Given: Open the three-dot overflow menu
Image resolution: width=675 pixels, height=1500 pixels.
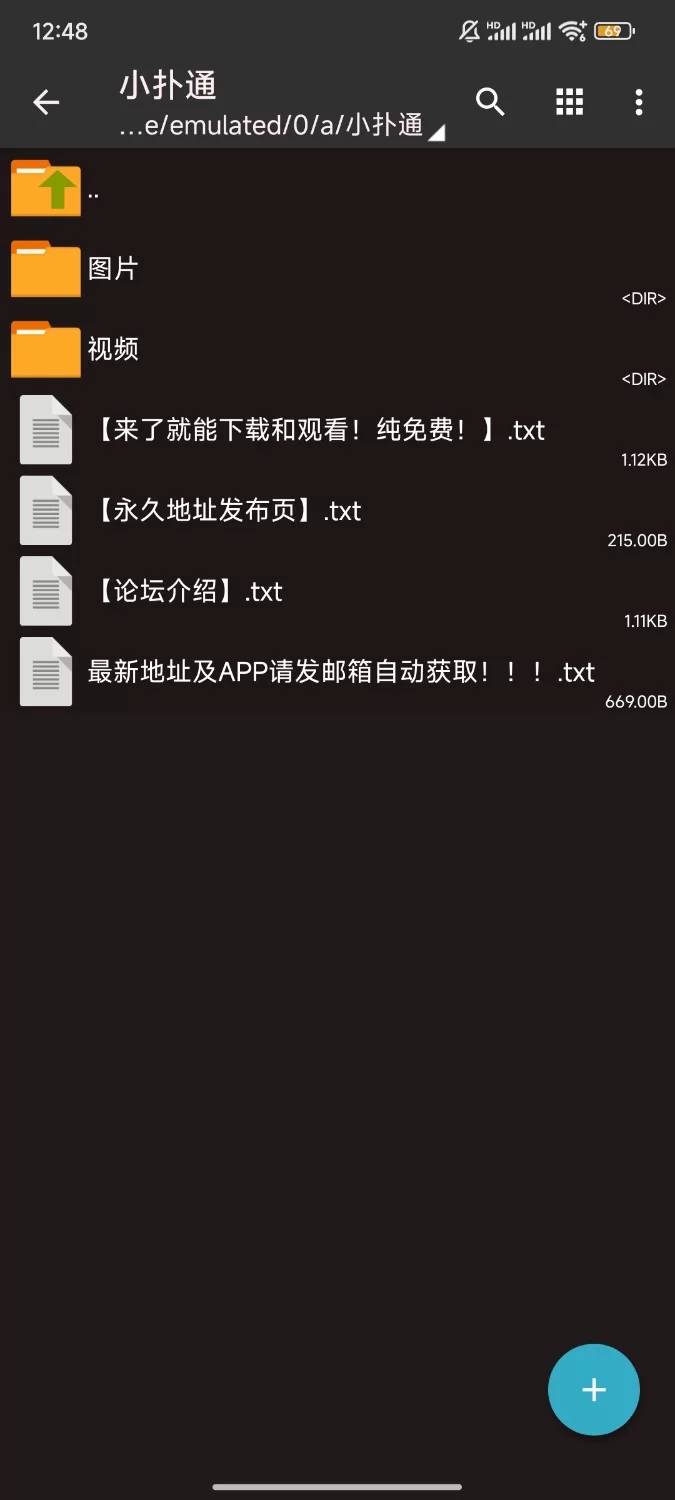Looking at the screenshot, I should point(638,102).
